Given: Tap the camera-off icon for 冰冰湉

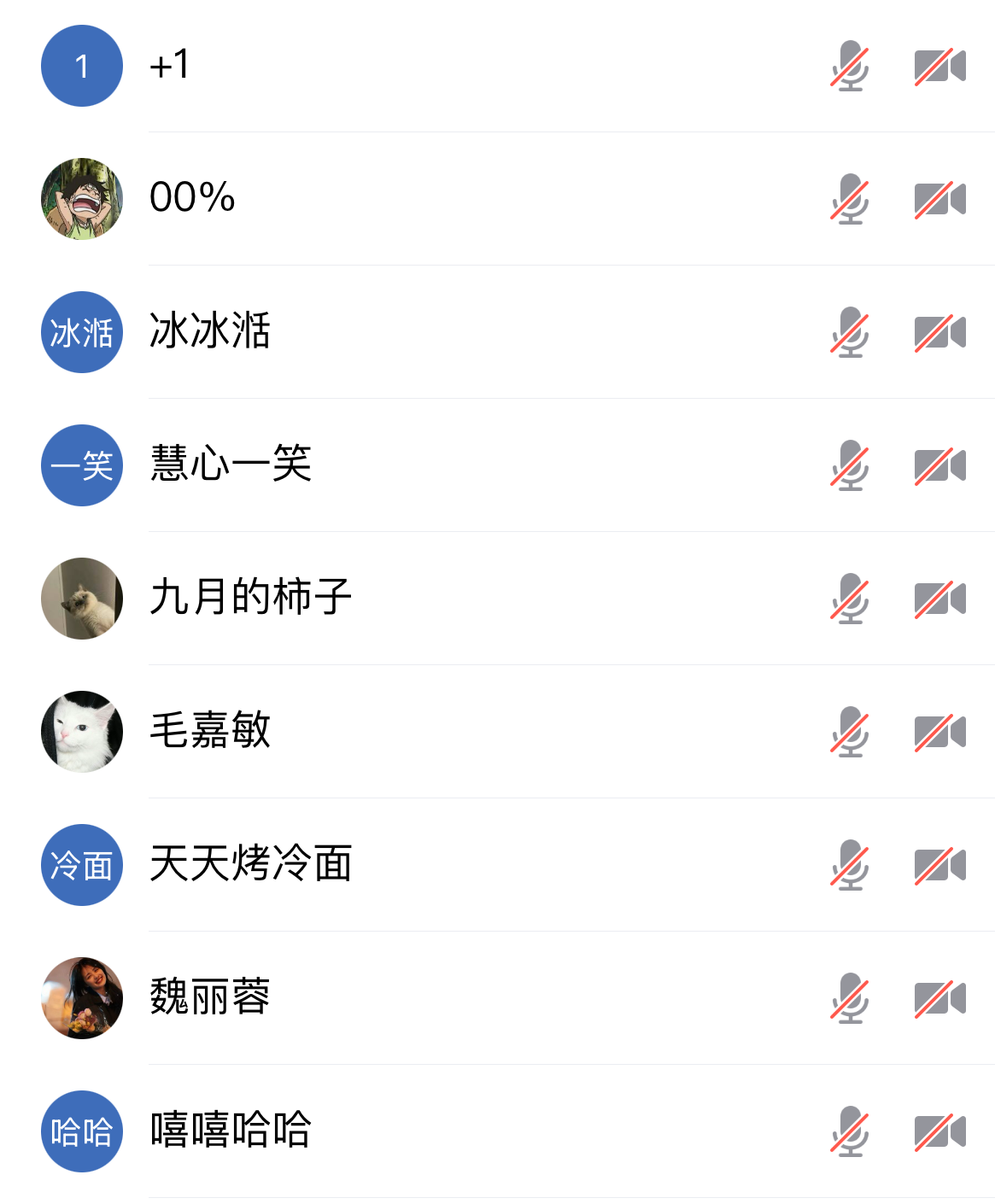Looking at the screenshot, I should [939, 332].
